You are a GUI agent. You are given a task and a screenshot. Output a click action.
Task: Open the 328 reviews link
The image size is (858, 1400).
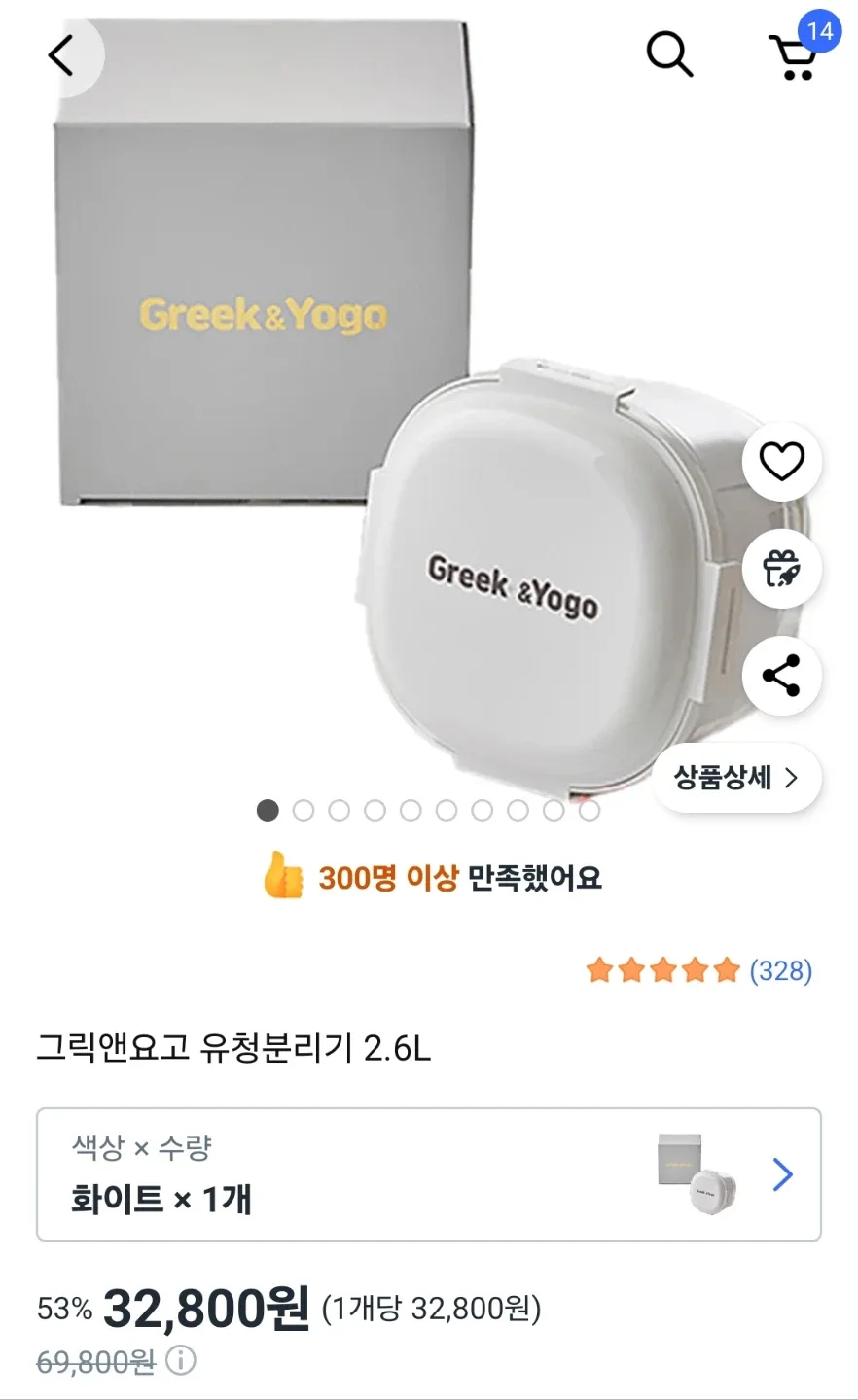780,970
